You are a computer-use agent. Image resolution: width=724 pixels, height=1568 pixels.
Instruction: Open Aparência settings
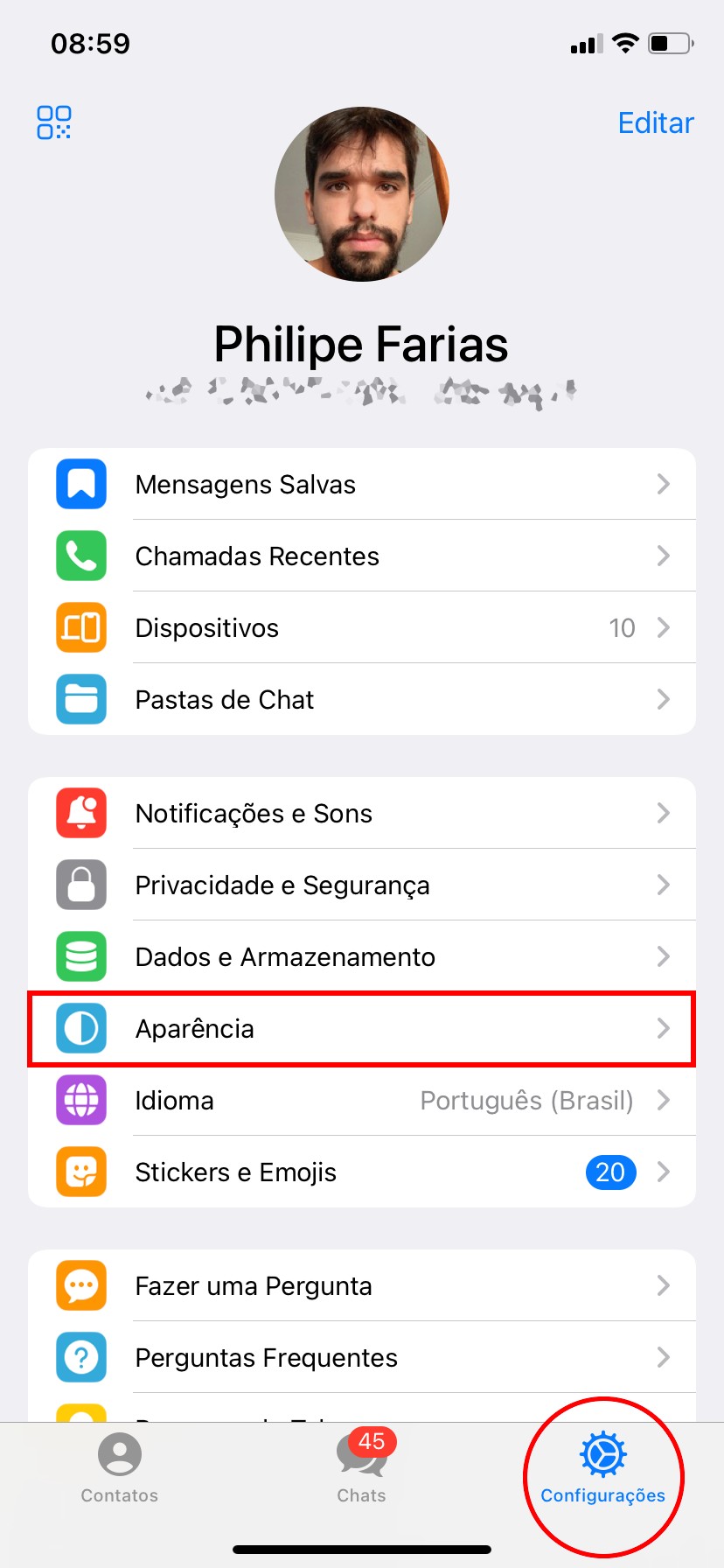point(362,1029)
